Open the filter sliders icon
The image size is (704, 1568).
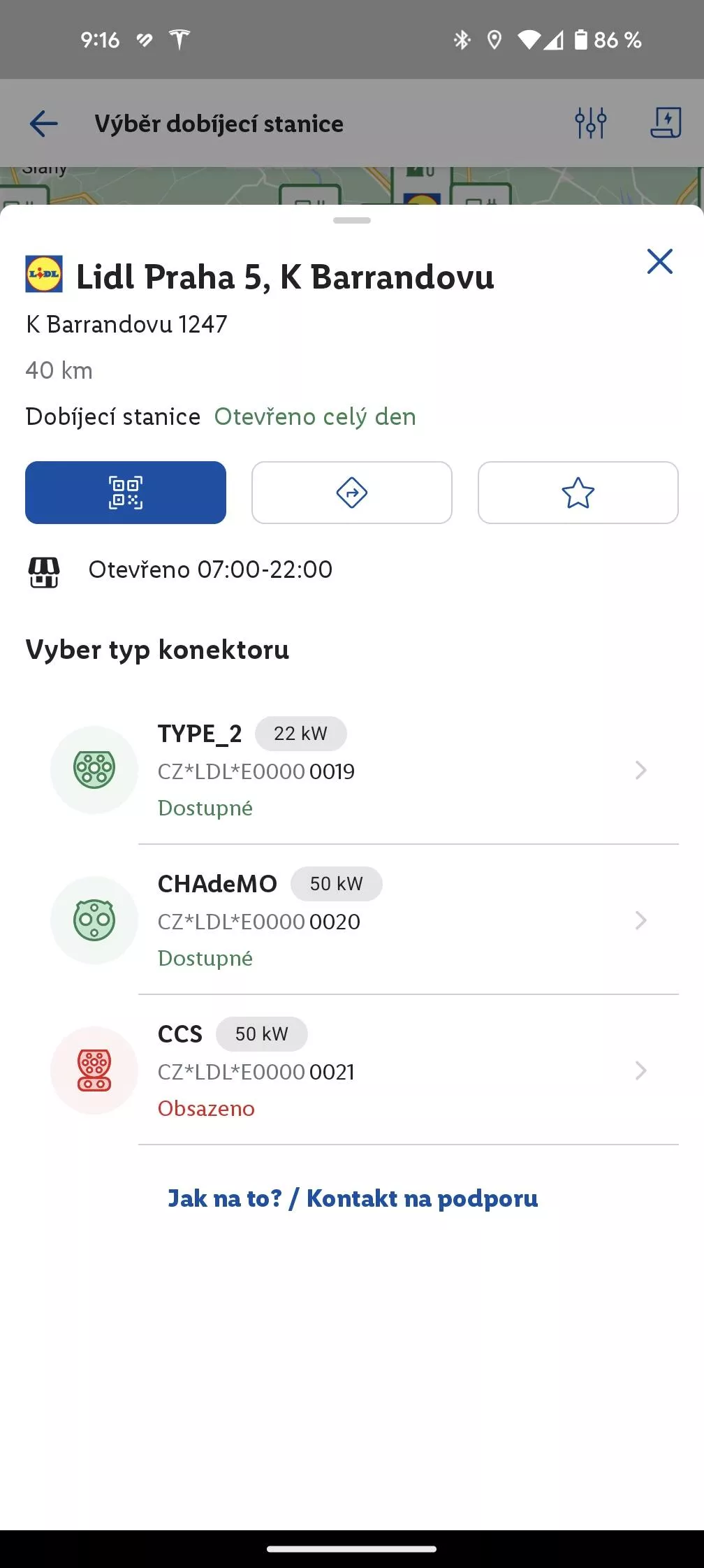click(x=591, y=124)
